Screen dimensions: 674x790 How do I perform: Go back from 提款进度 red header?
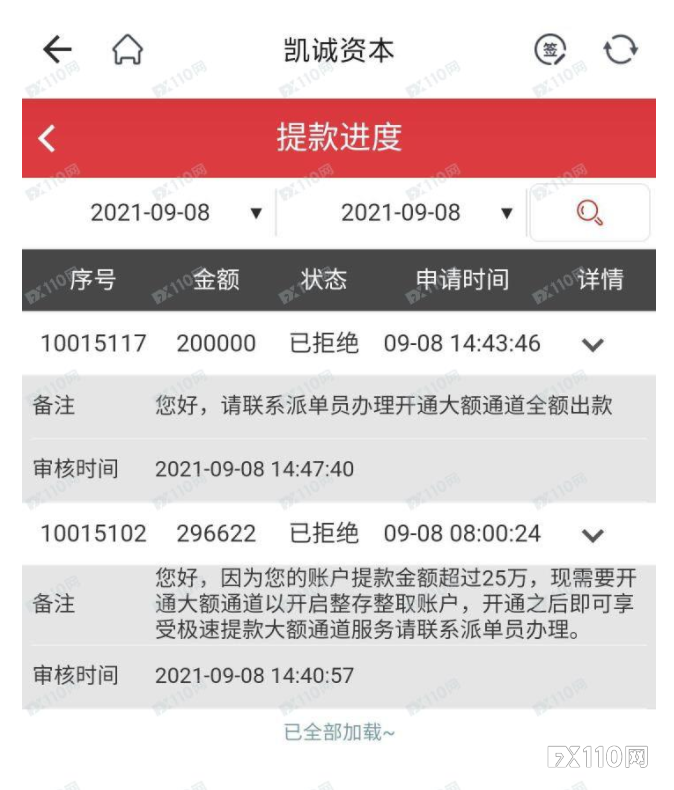click(x=47, y=138)
